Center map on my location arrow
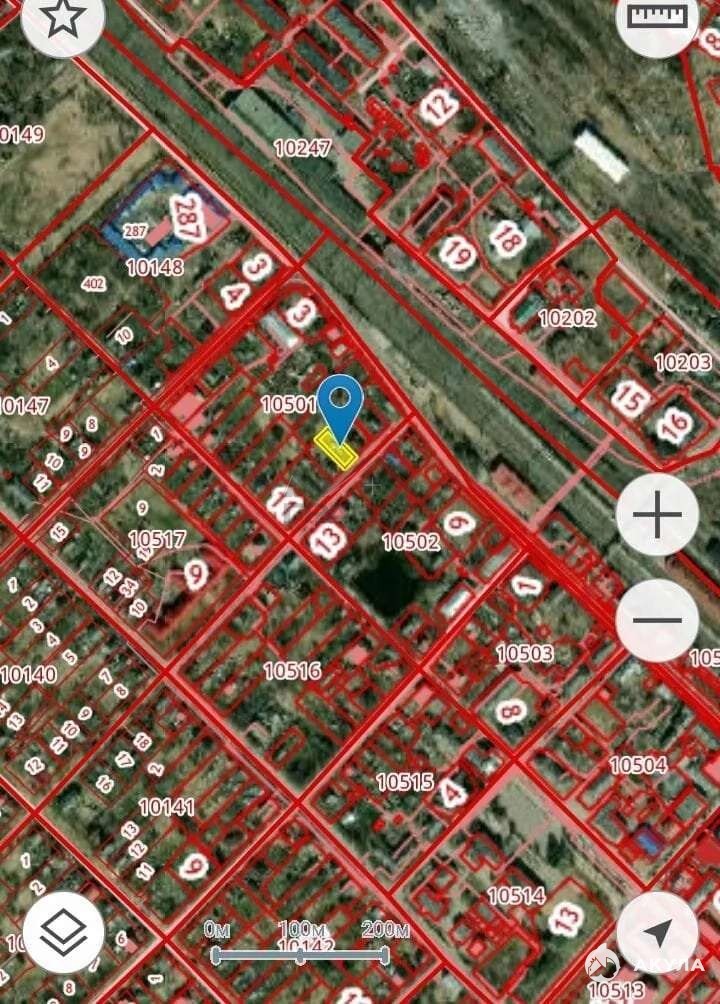 [657, 932]
